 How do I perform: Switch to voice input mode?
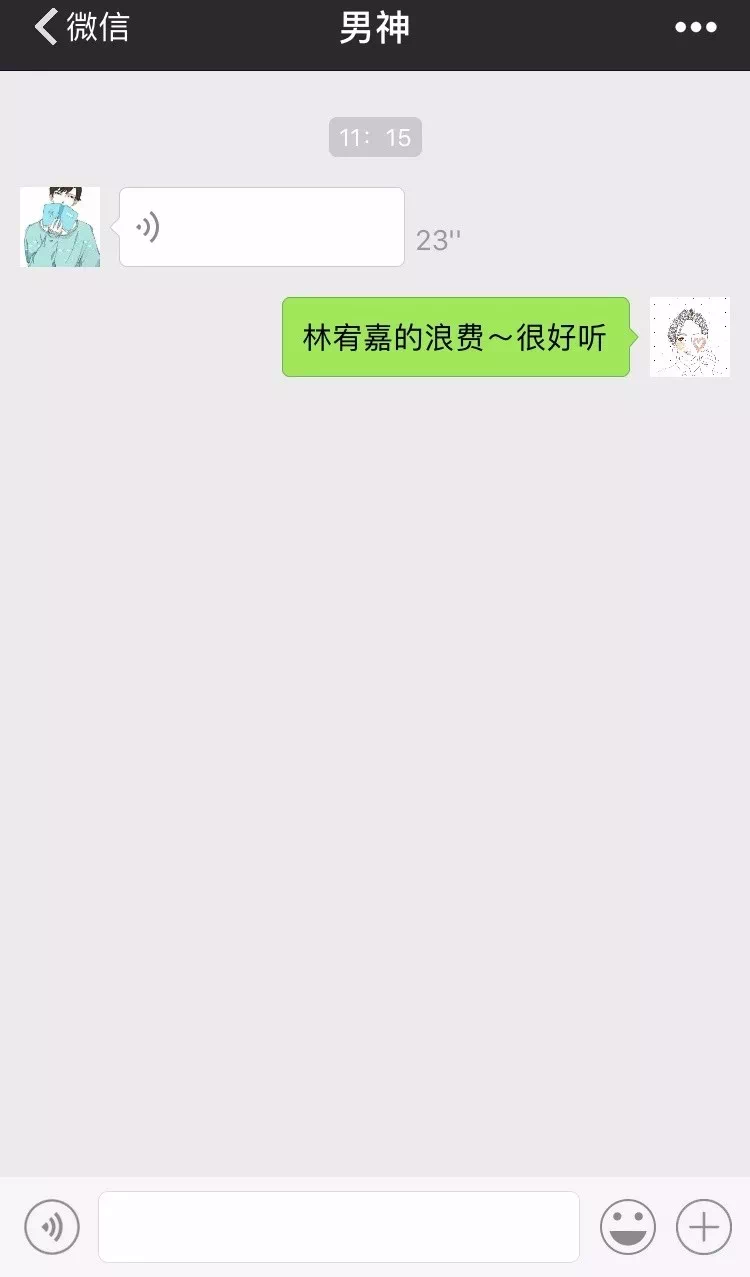tap(52, 1226)
